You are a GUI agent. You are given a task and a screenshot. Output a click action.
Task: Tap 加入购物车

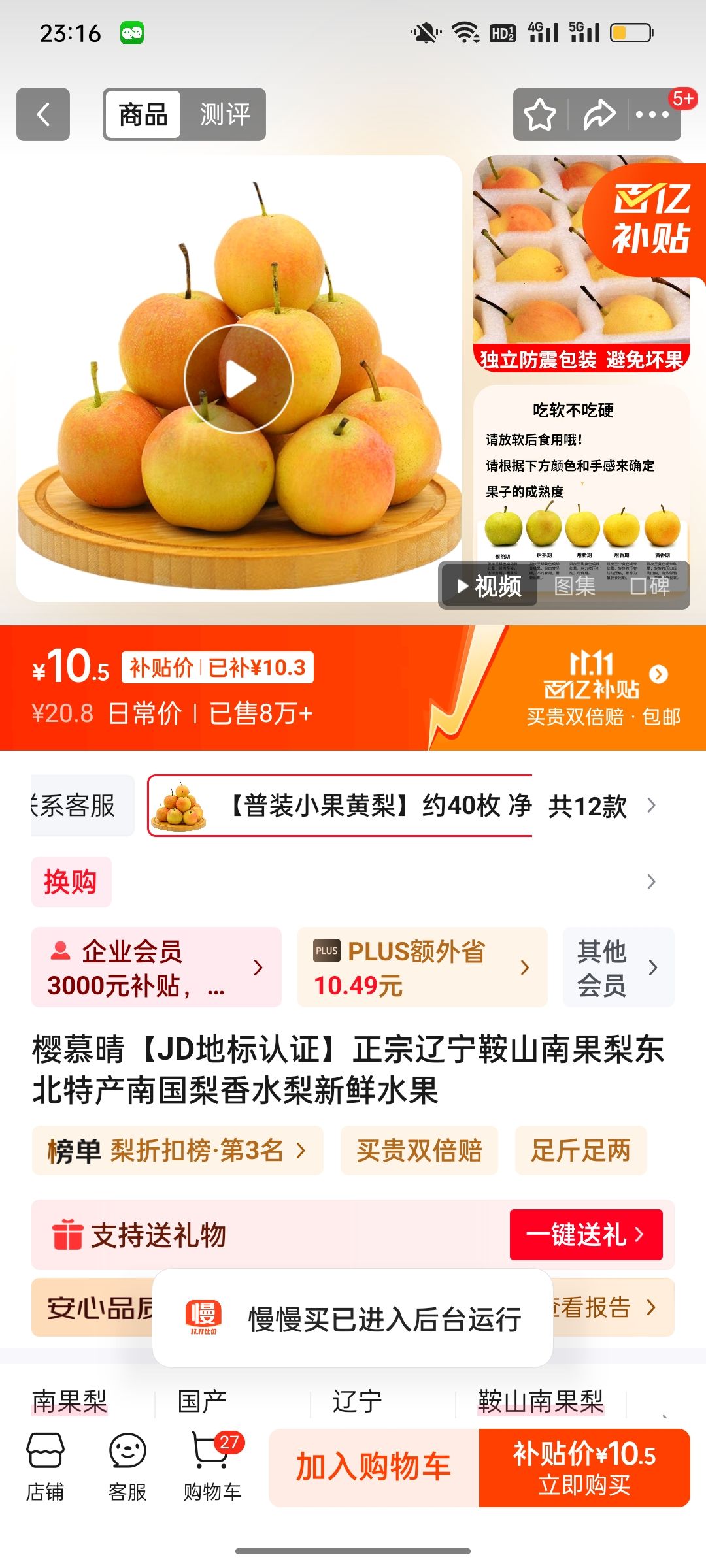coord(374,1467)
